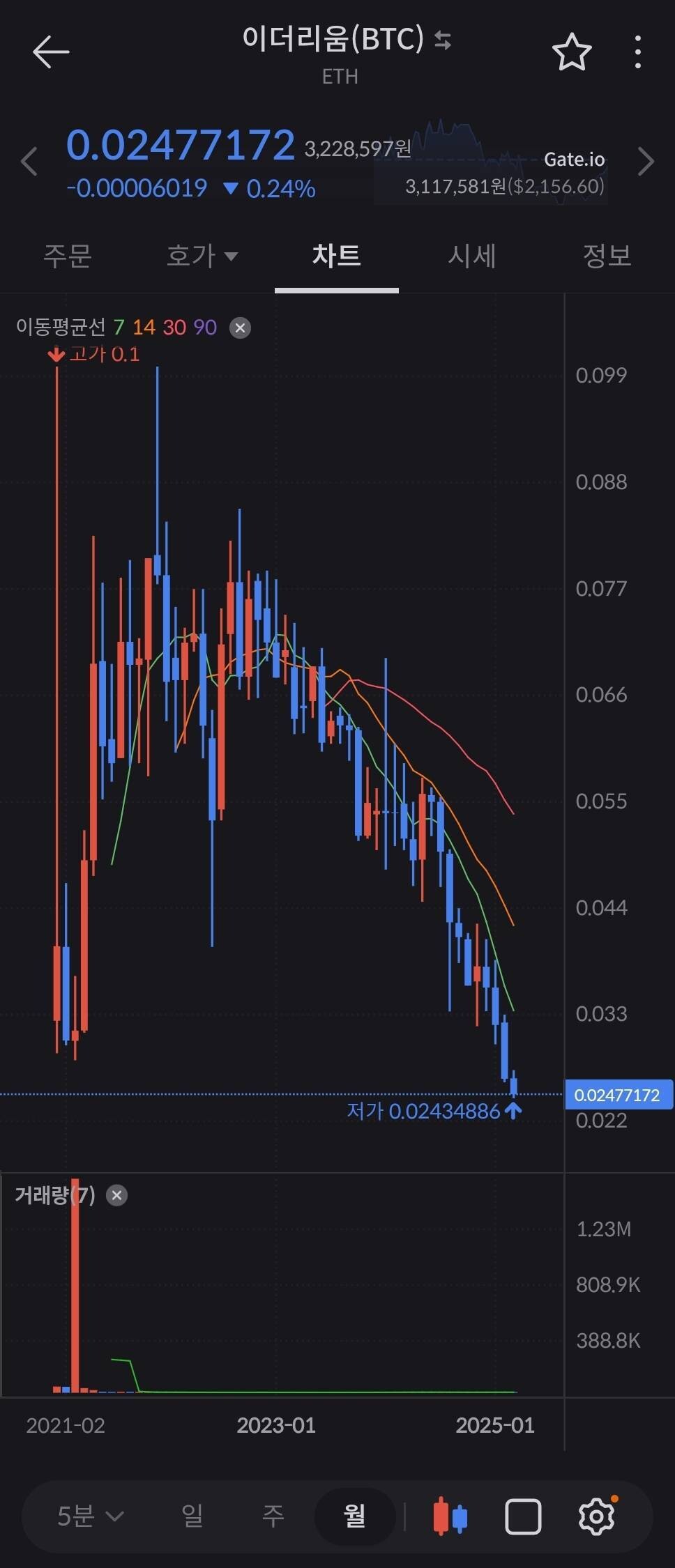Open chart settings gear
Screen dimensions: 675x1568
(597, 1516)
